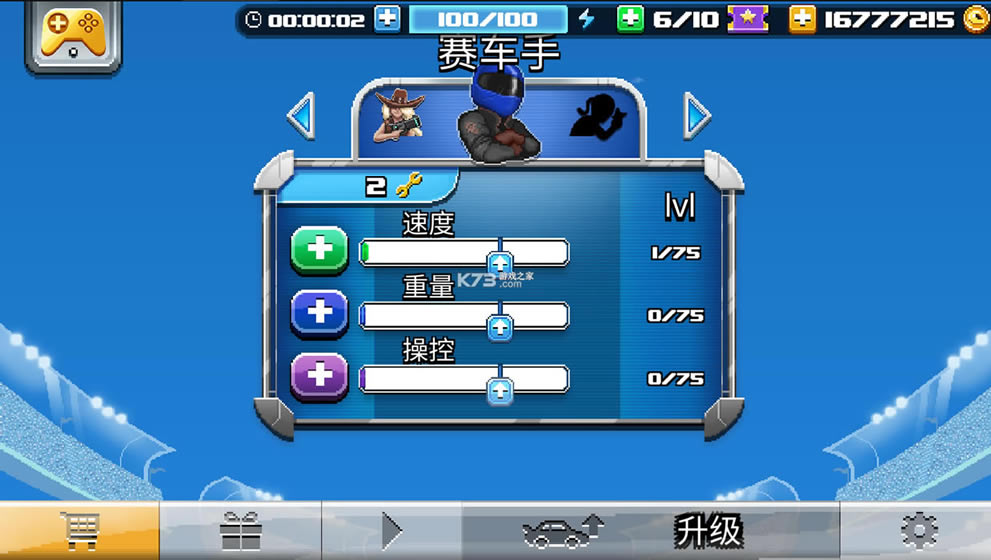This screenshot has height=560, width=991.
Task: Upgrade 操控 with the purple plus button
Action: [x=319, y=376]
